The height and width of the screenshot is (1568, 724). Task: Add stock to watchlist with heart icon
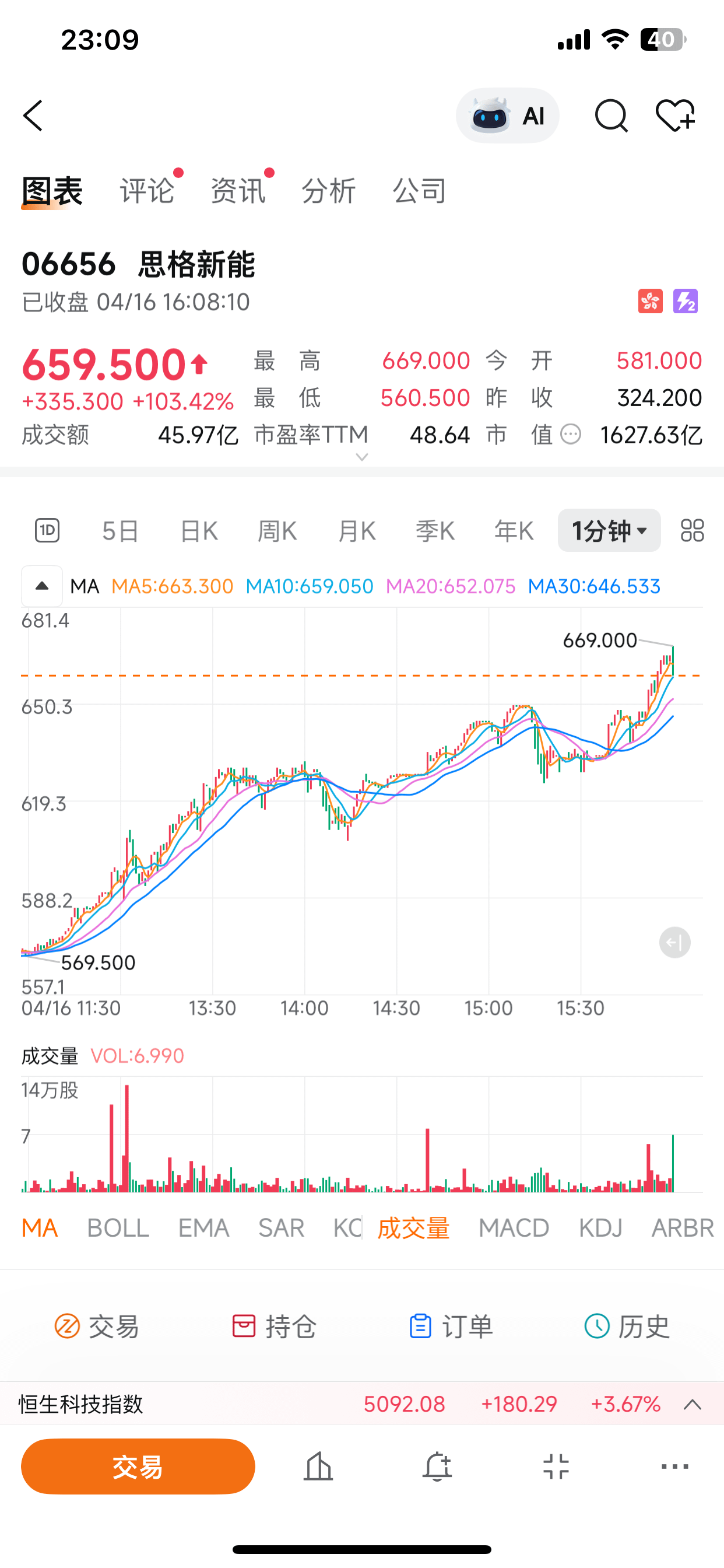coord(674,116)
